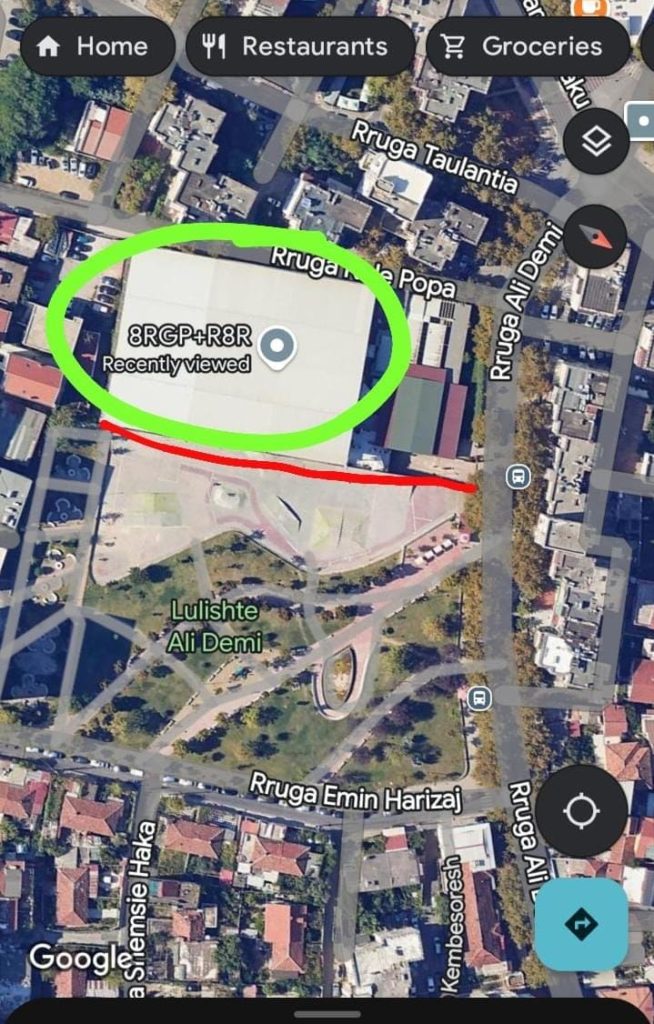Tap the compass to reset orientation
Screen dimensions: 654x1024
596,237
